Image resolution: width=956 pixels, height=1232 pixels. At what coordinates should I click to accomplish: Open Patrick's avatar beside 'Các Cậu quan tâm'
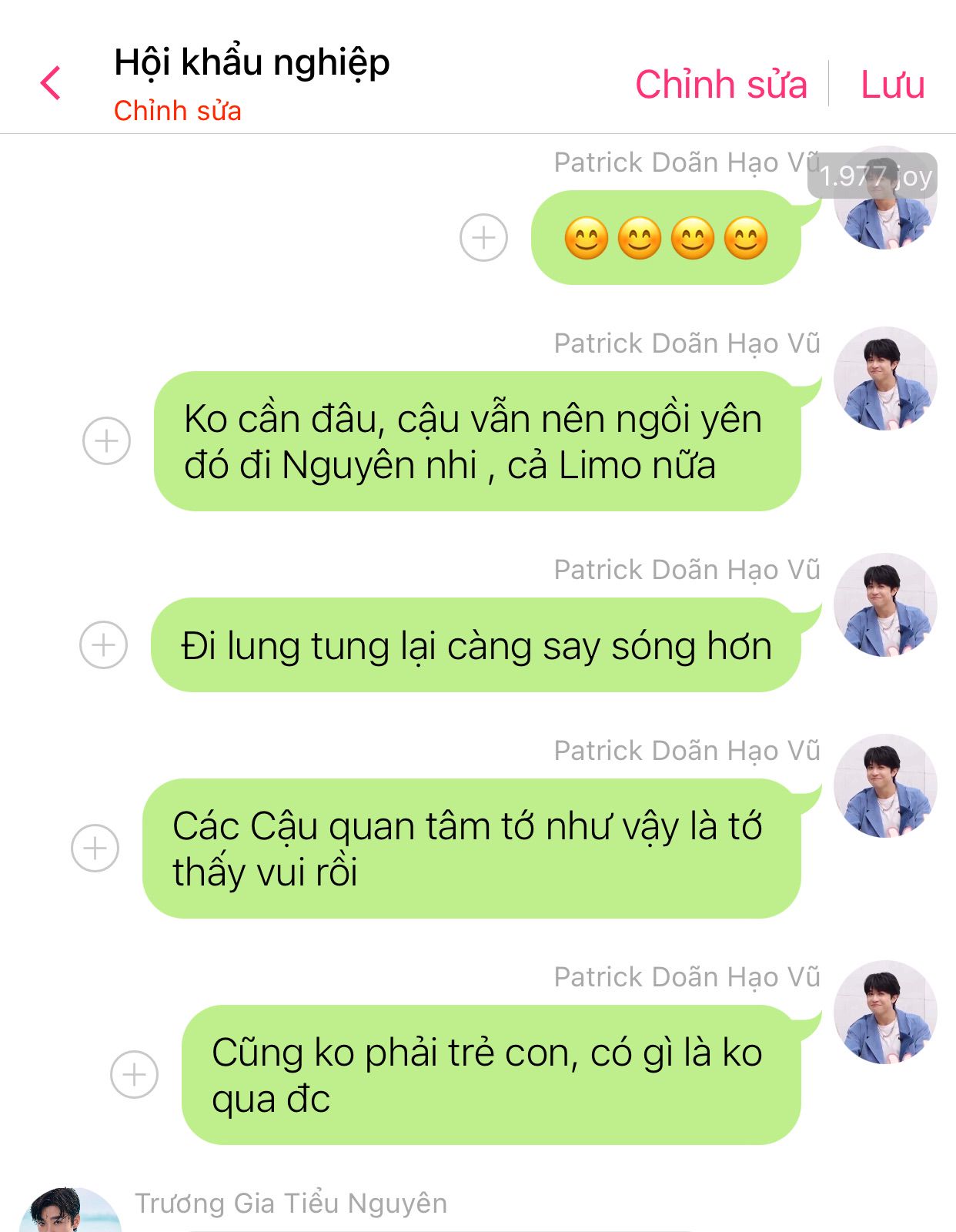(x=885, y=785)
